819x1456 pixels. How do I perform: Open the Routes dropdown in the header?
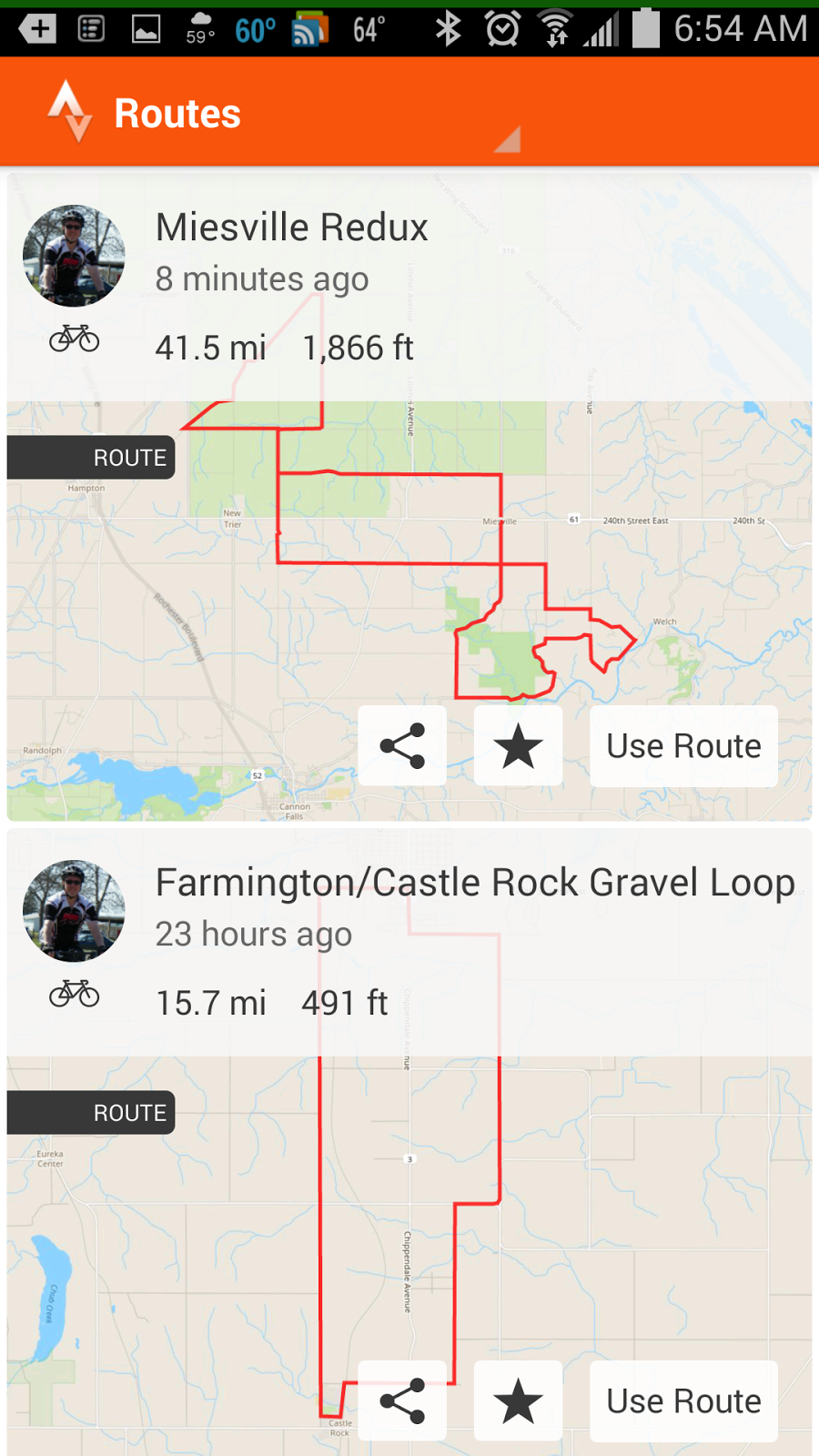tap(282, 115)
